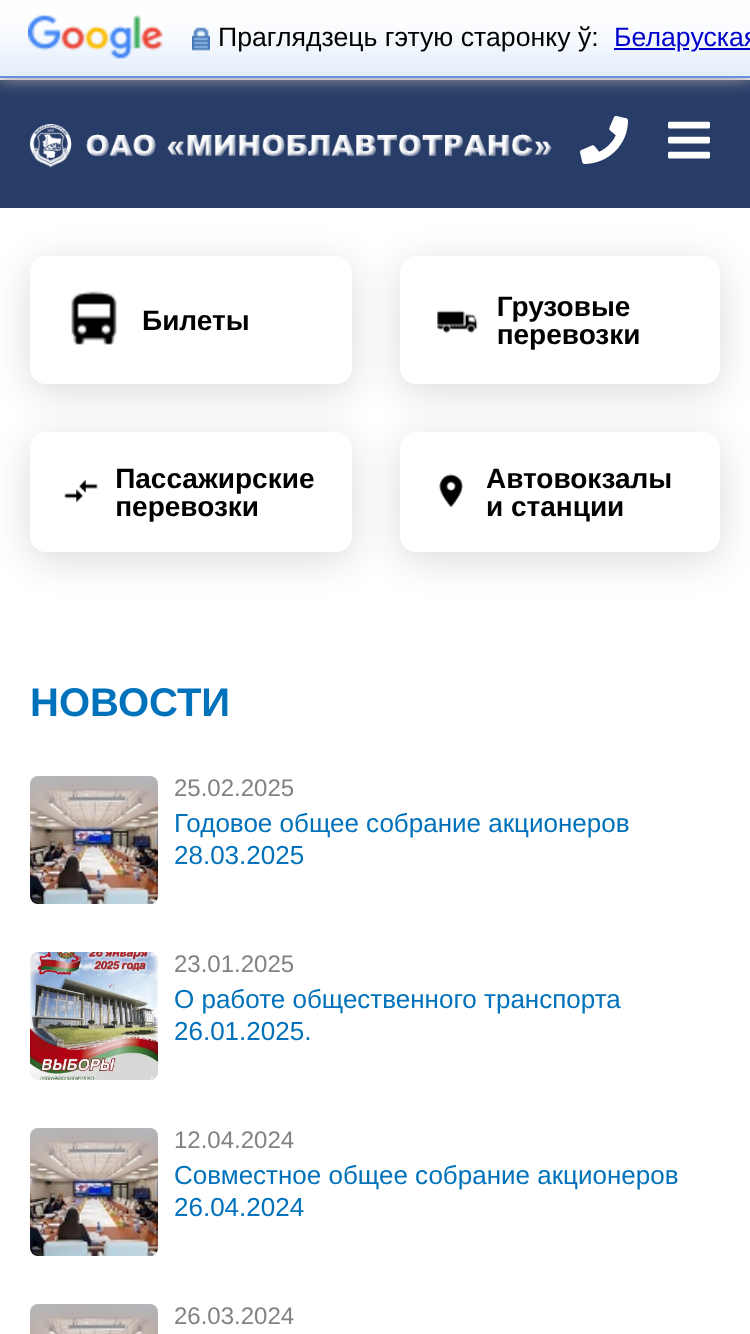Read news about Годовое общее собрание акционеров
Image resolution: width=750 pixels, height=1334 pixels.
401,840
